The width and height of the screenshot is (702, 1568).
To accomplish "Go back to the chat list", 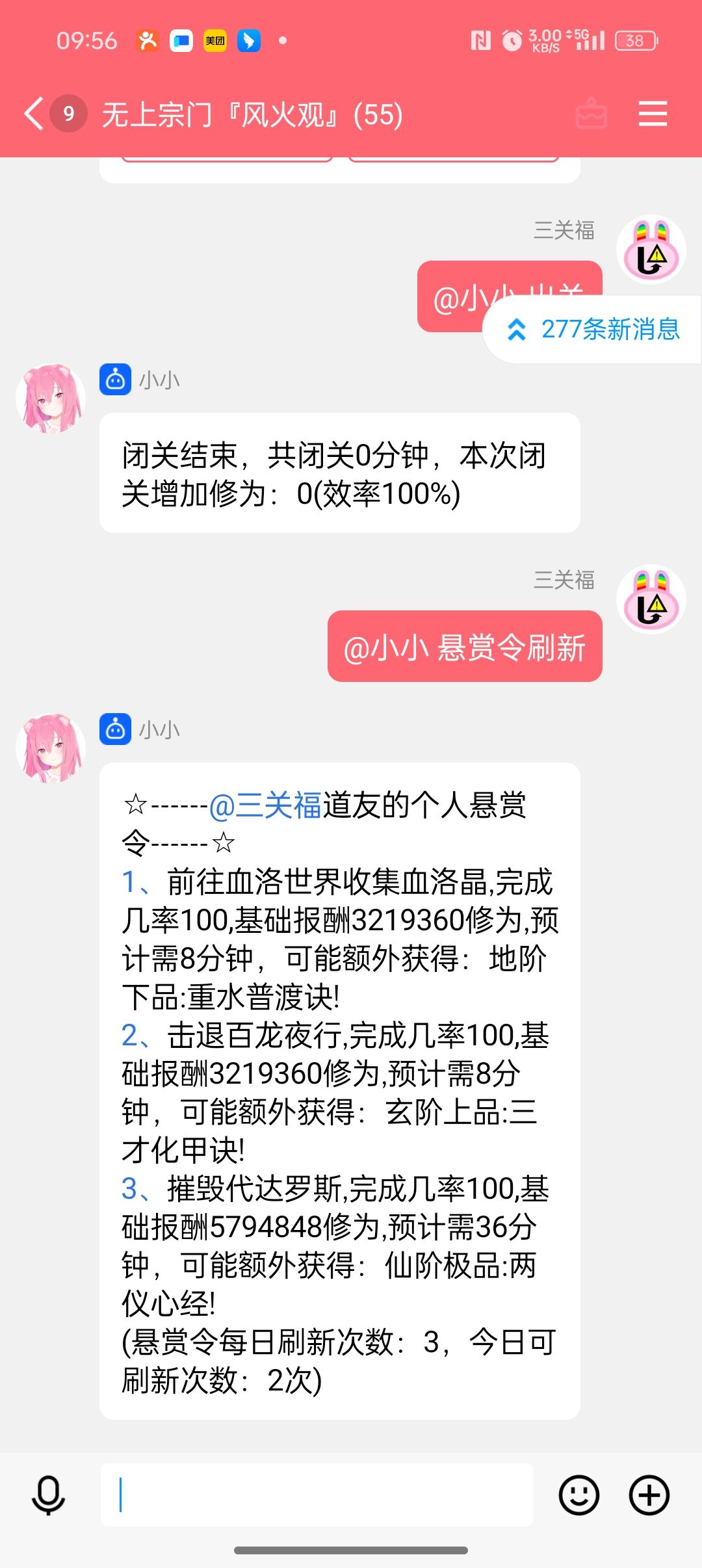I will [34, 114].
